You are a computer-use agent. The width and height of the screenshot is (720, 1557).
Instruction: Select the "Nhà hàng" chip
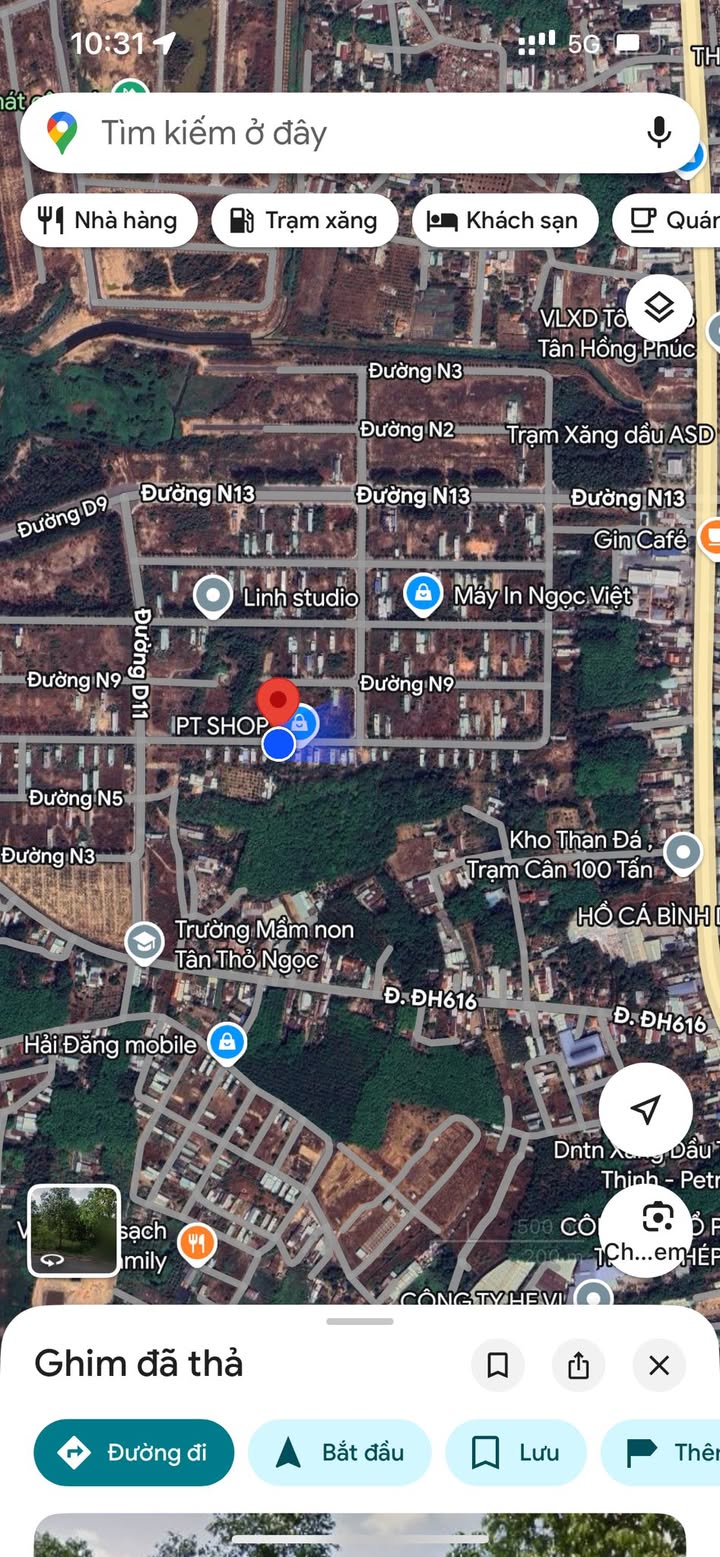pos(108,221)
